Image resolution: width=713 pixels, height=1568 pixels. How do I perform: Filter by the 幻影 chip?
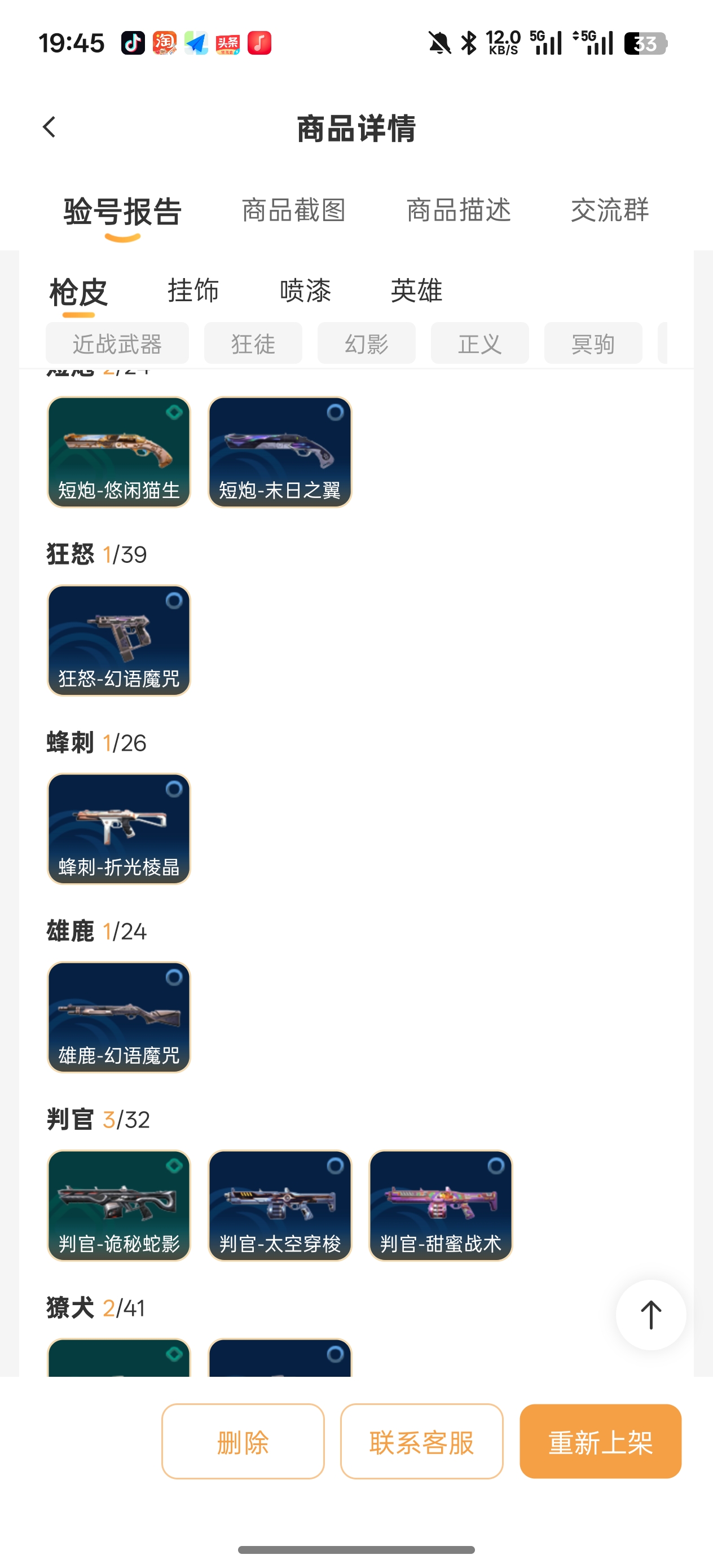point(366,343)
